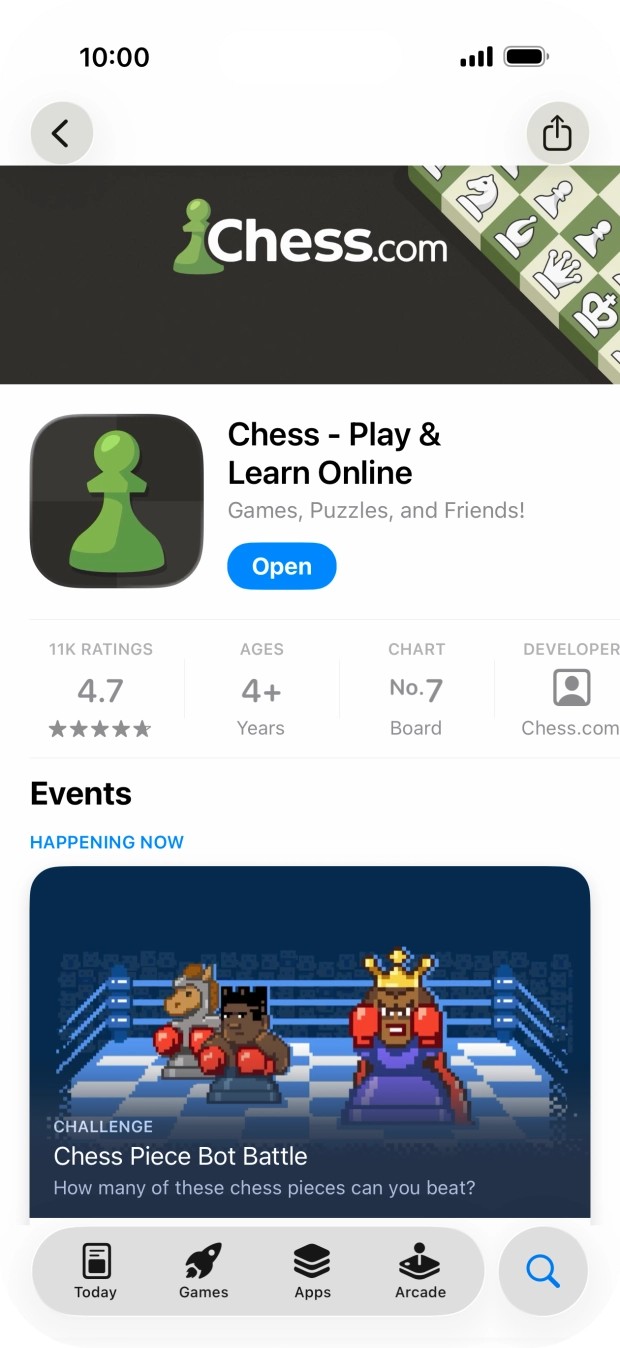The width and height of the screenshot is (620, 1348).
Task: Switch to the Games tab
Action: 204,1271
